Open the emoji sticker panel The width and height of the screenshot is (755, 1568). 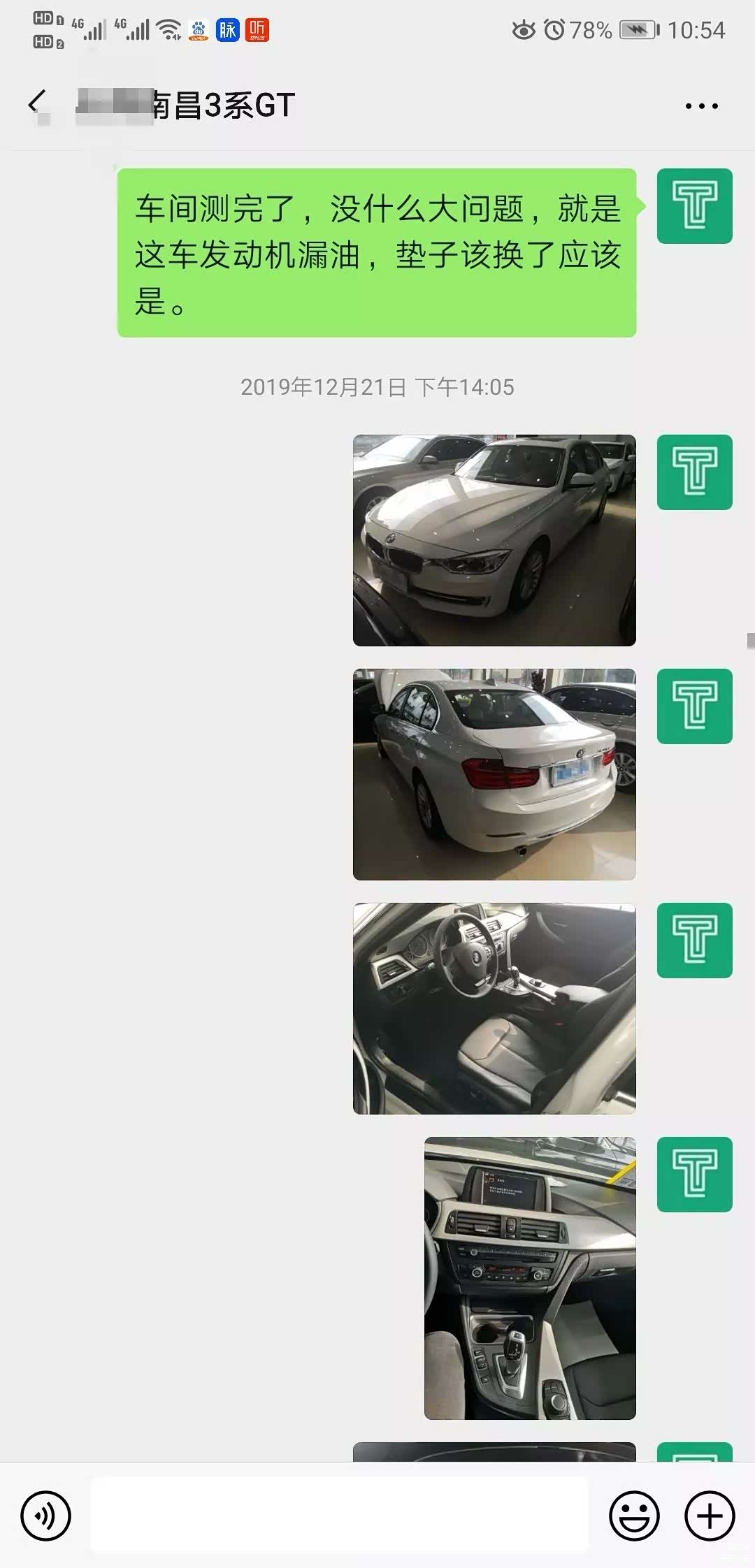click(x=634, y=1516)
